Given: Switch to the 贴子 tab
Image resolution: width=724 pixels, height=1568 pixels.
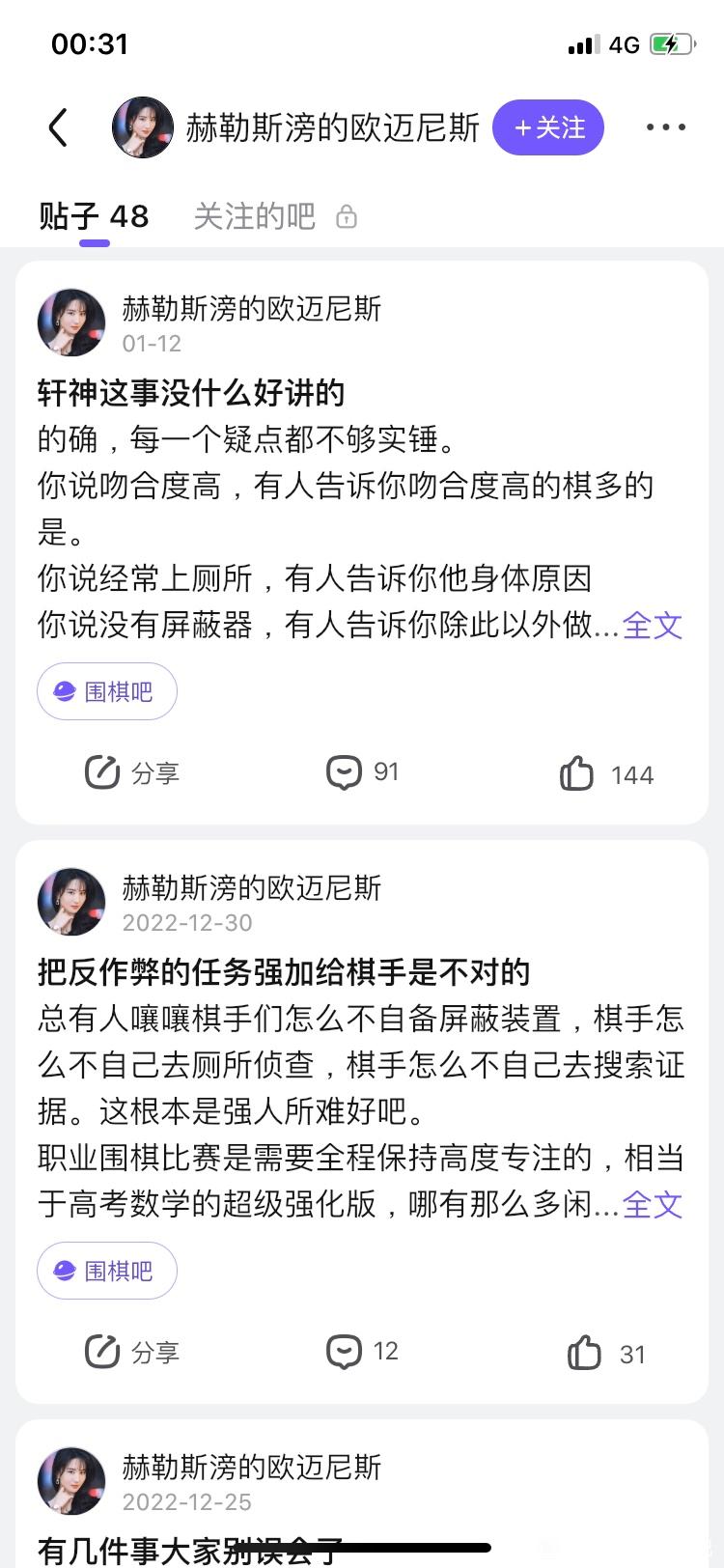Looking at the screenshot, I should (x=94, y=216).
